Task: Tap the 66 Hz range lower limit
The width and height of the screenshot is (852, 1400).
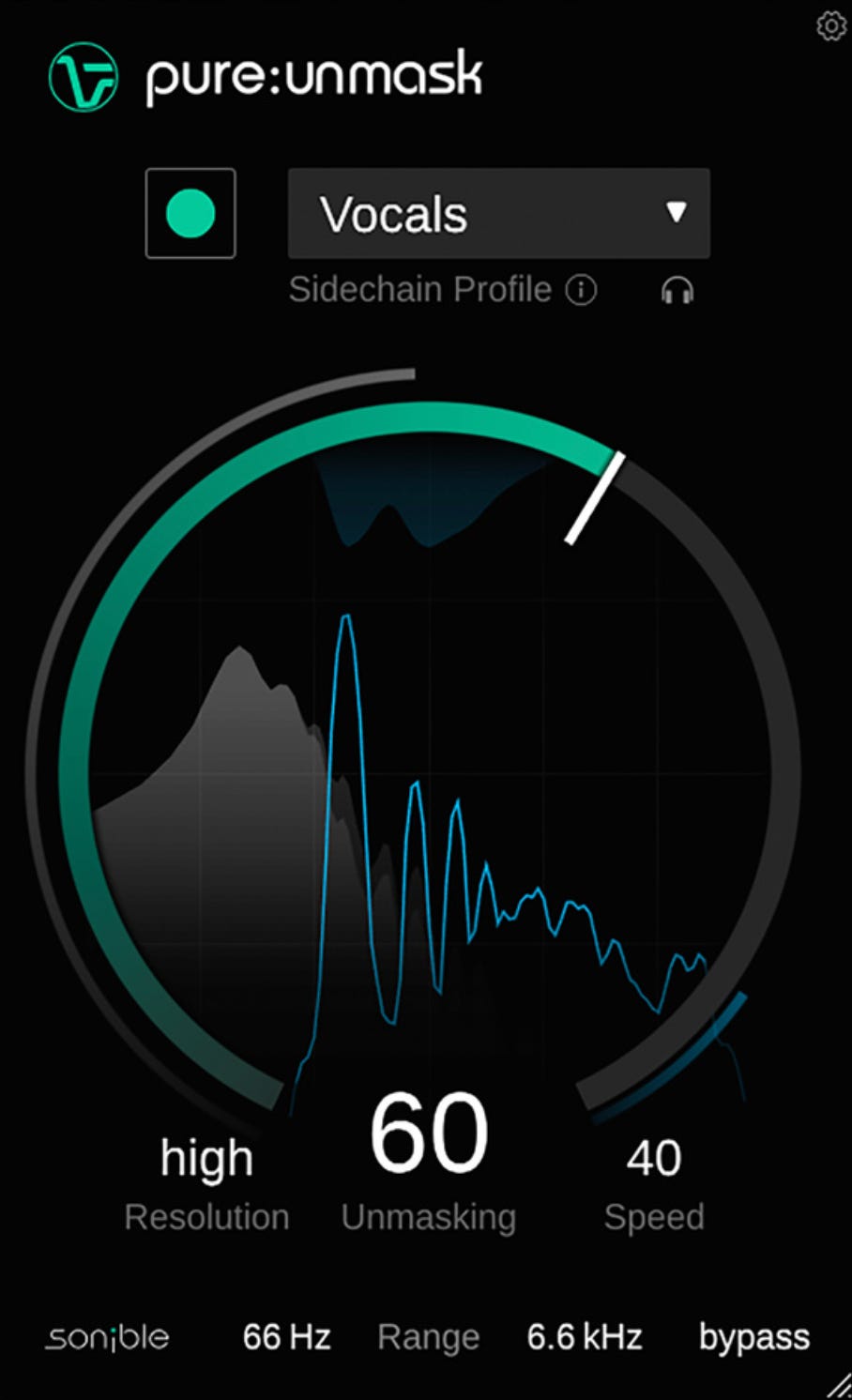Action: 286,1337
